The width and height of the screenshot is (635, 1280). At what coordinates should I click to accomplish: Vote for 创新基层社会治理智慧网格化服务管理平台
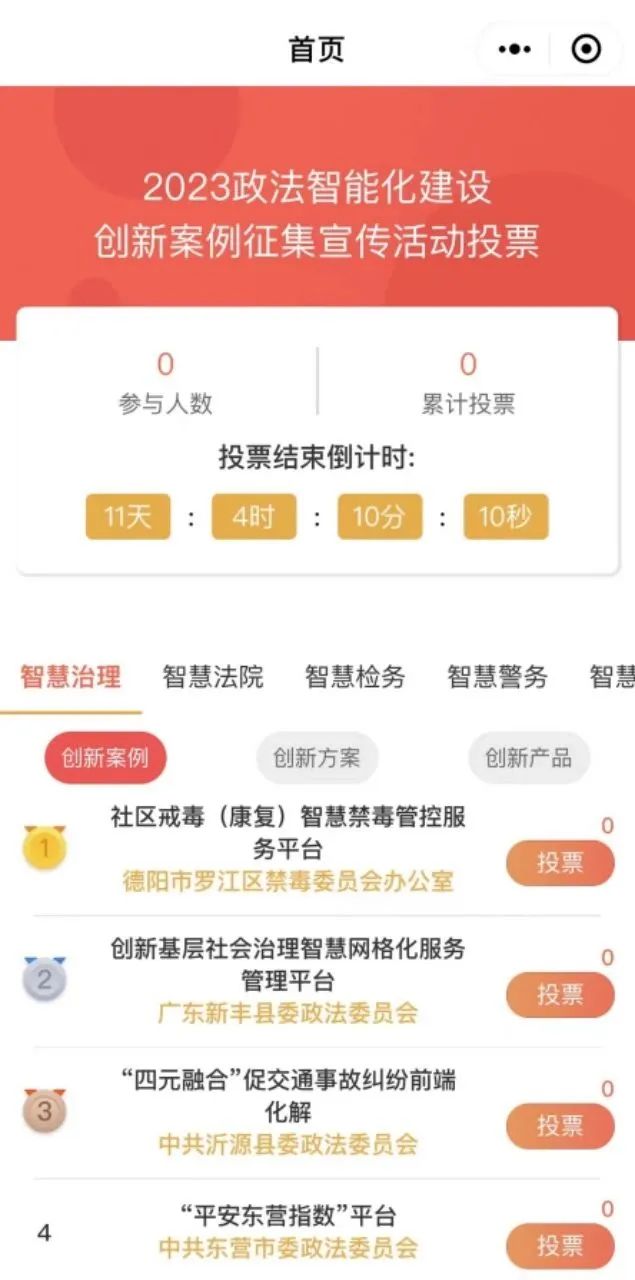560,995
